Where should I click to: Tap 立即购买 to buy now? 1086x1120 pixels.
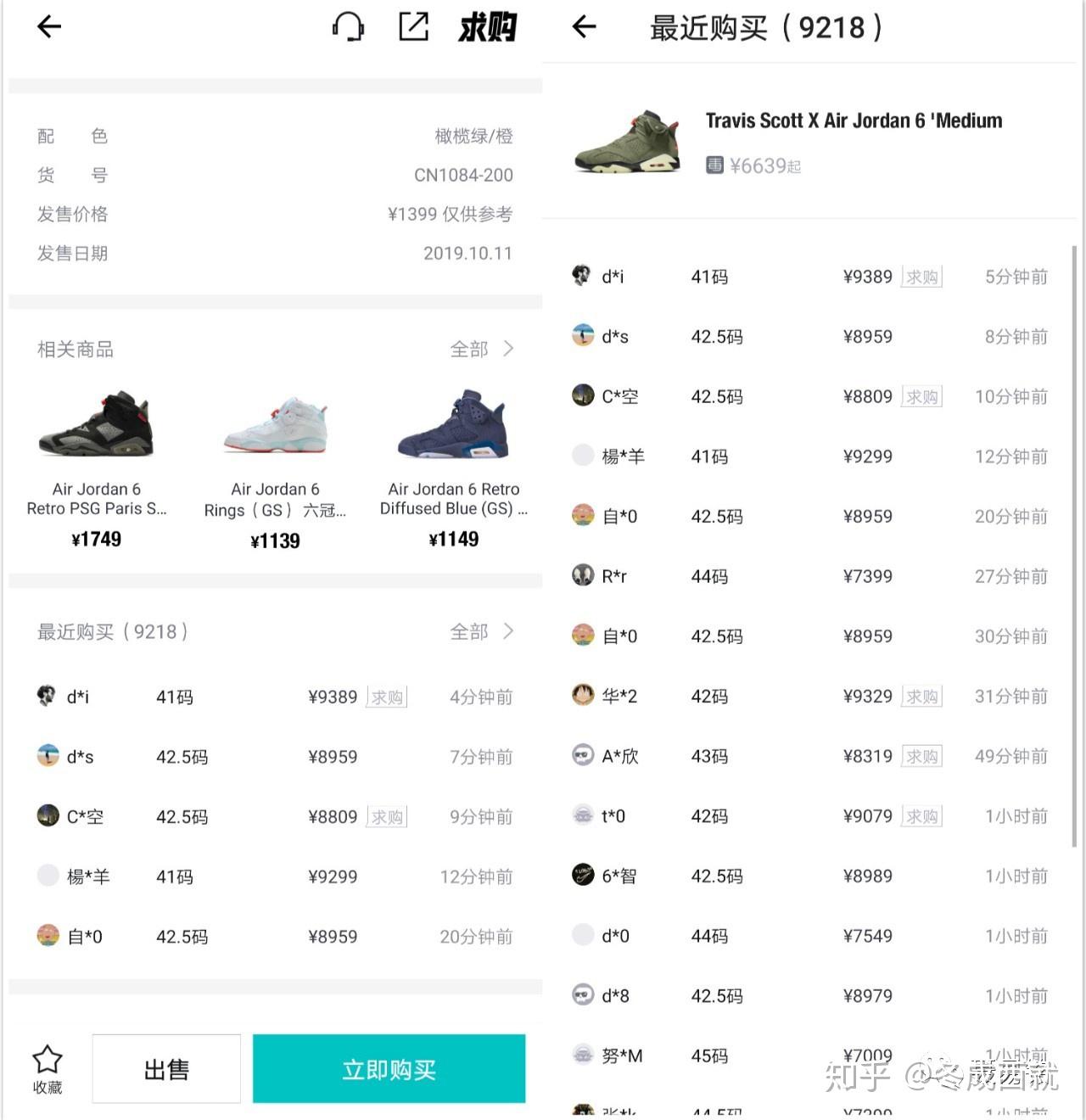click(389, 1069)
